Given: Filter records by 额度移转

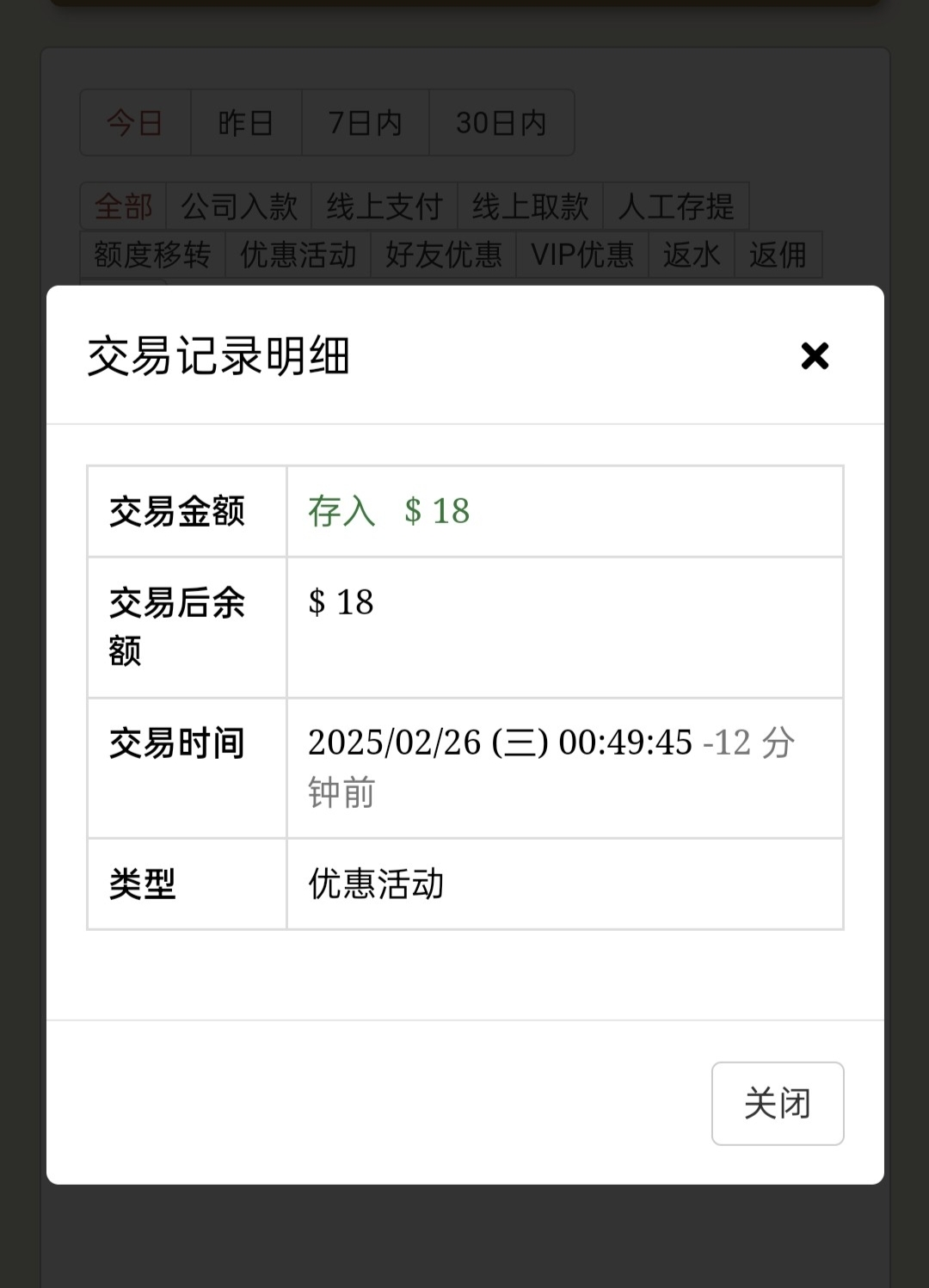Looking at the screenshot, I should [x=151, y=255].
